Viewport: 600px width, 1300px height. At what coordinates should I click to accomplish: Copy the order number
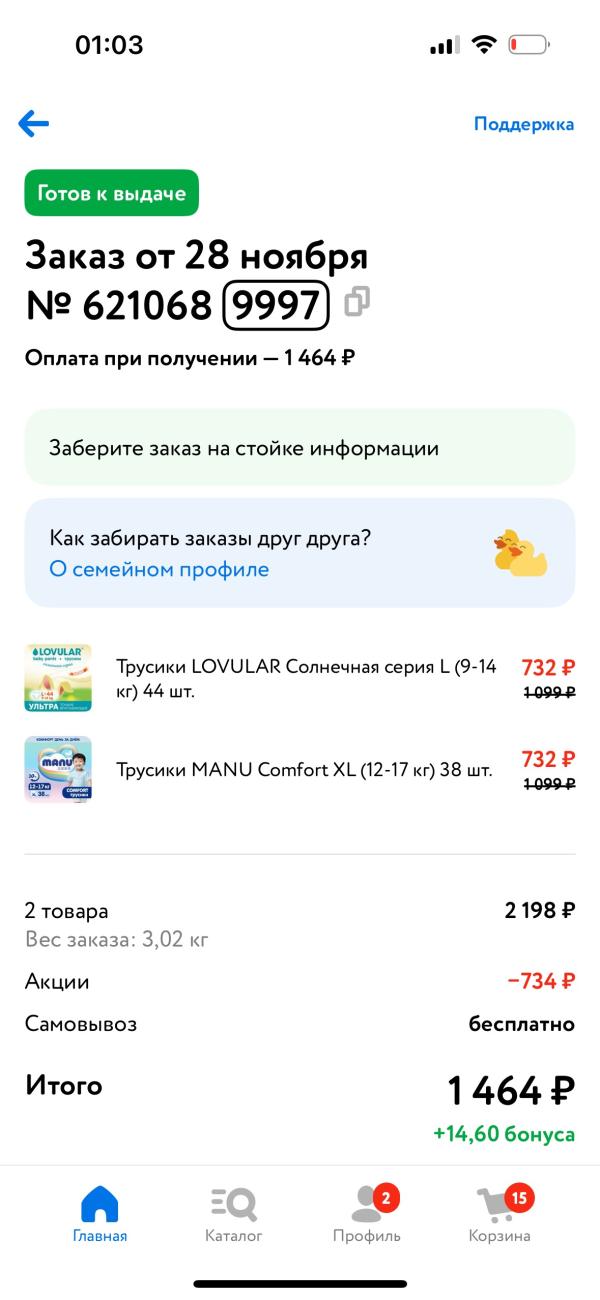click(357, 302)
